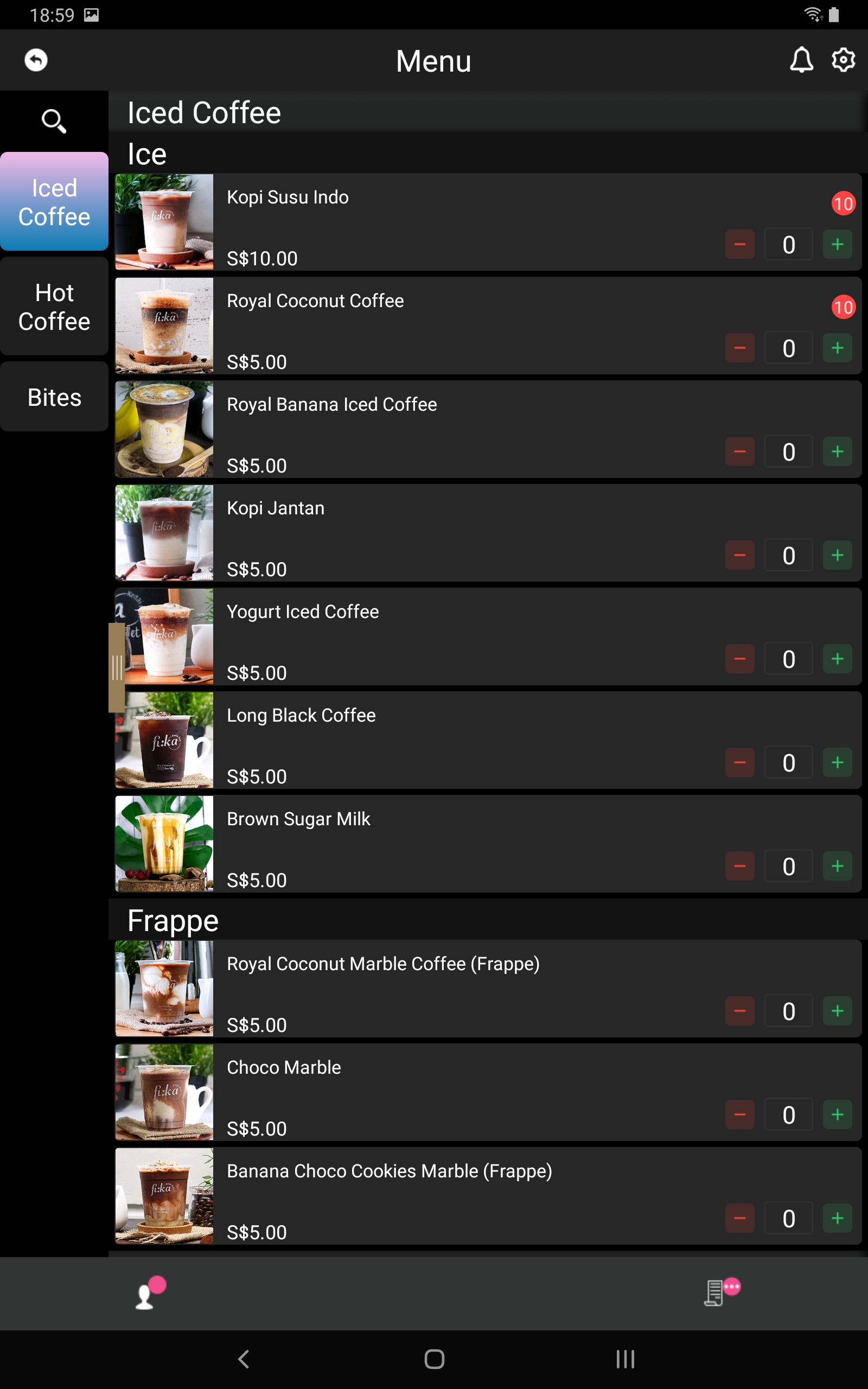Switch to the Hot Coffee category
868x1389 pixels.
coord(54,307)
